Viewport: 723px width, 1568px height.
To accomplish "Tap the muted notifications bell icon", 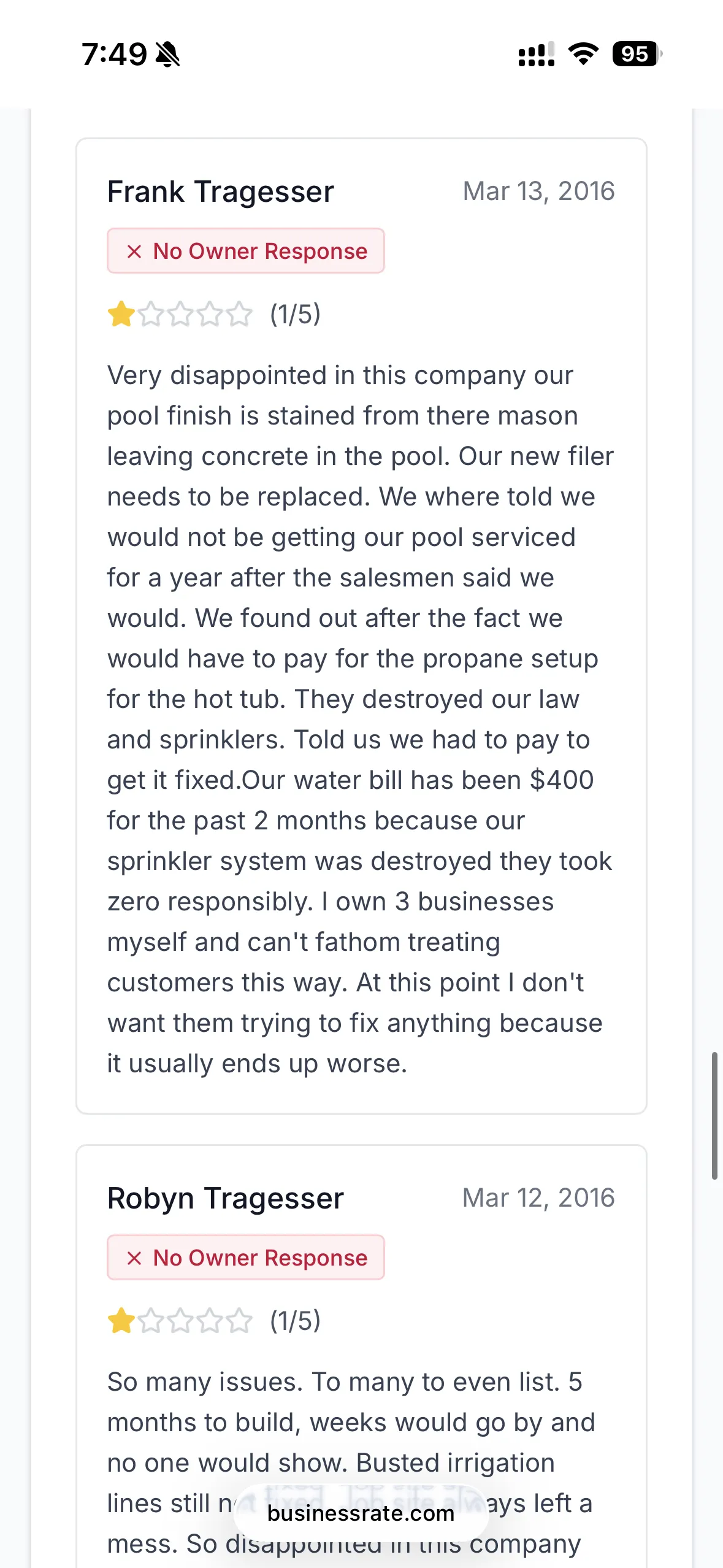I will pos(167,54).
